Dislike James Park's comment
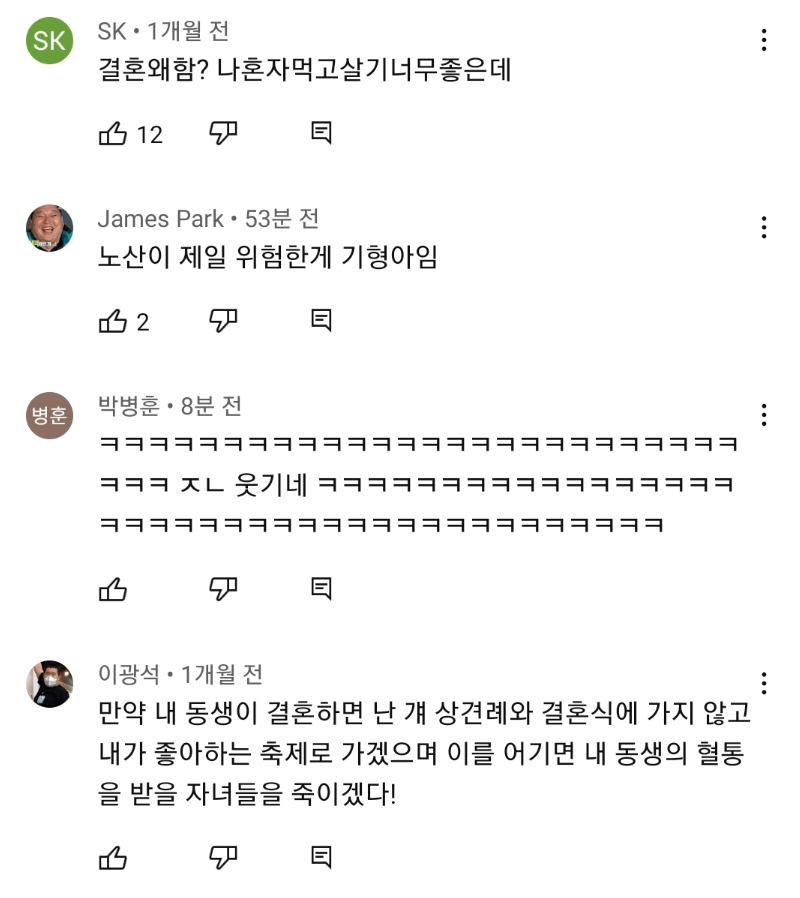The height and width of the screenshot is (898, 800). point(223,321)
